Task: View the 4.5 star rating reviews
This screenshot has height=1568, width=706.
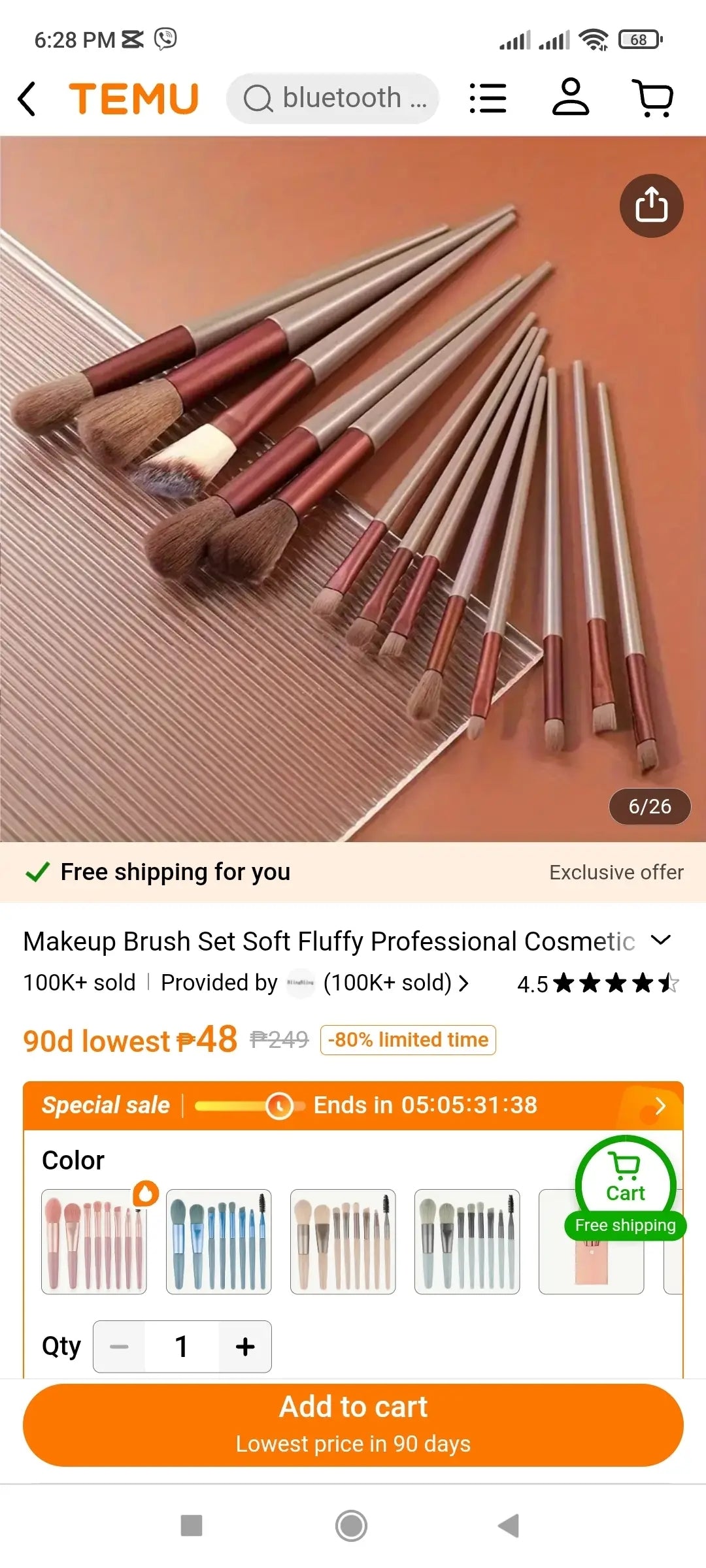Action: pyautogui.click(x=597, y=983)
